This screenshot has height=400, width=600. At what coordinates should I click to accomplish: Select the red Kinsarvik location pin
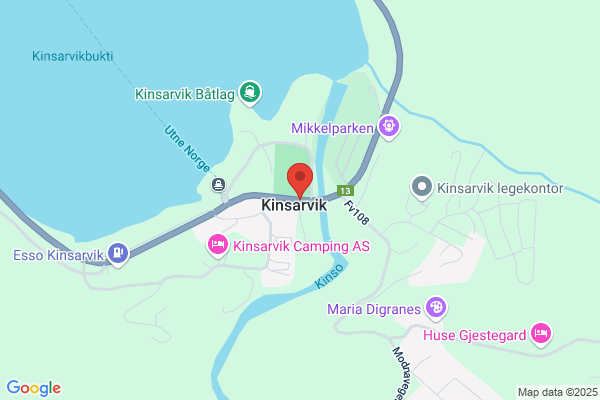(x=300, y=181)
